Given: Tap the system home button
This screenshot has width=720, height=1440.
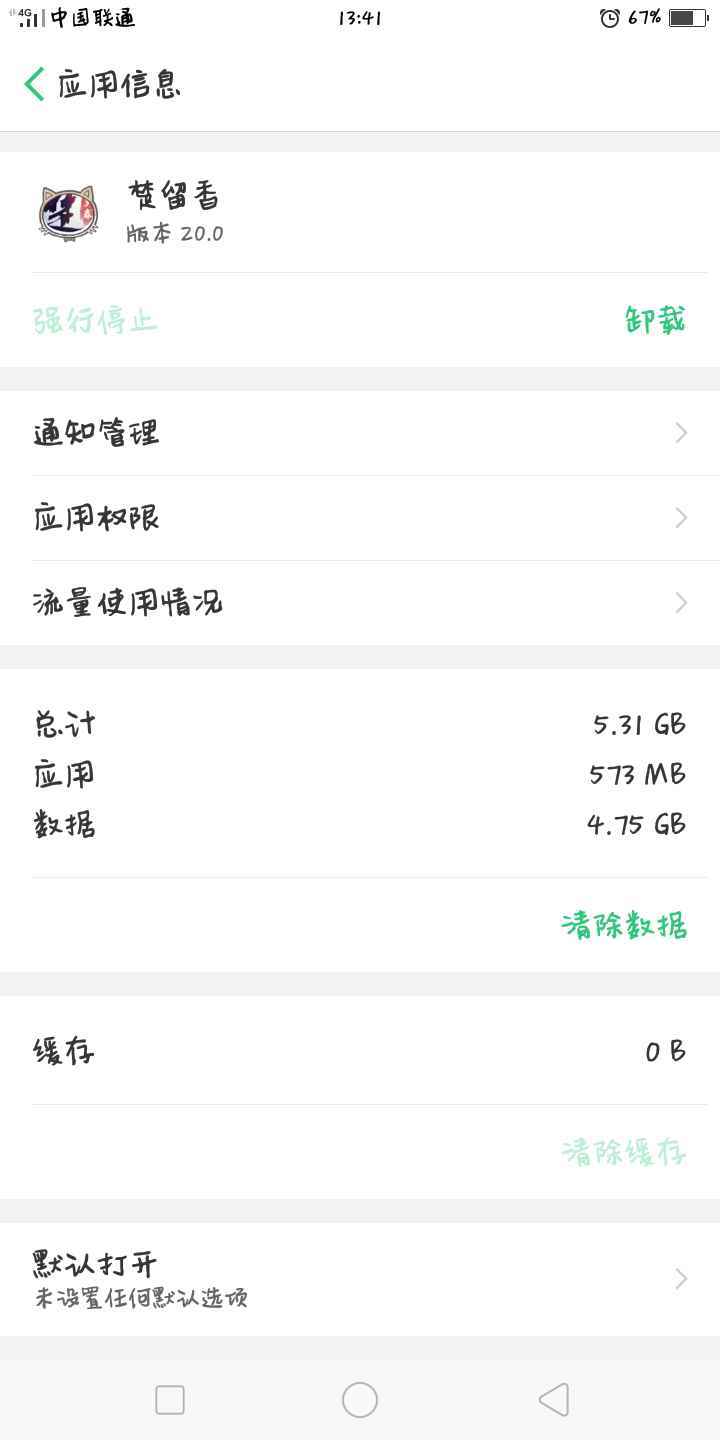Looking at the screenshot, I should click(360, 1400).
